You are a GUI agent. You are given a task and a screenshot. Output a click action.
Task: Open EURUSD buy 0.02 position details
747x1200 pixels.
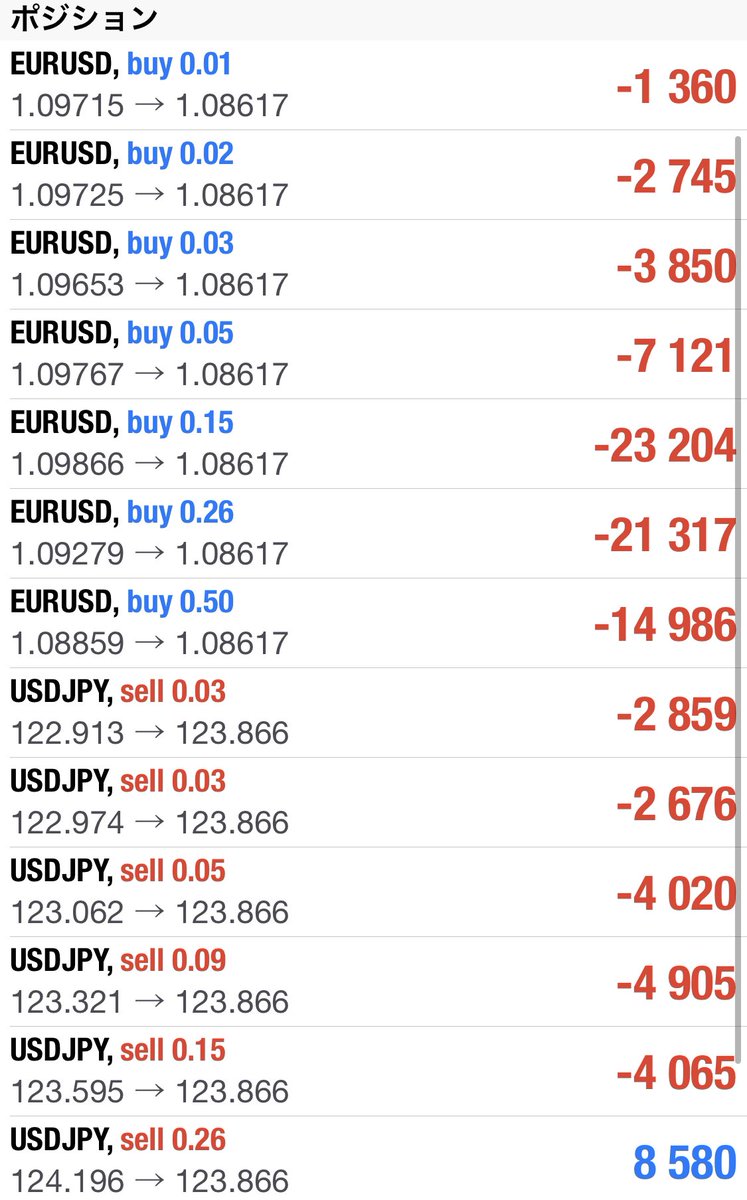370,175
